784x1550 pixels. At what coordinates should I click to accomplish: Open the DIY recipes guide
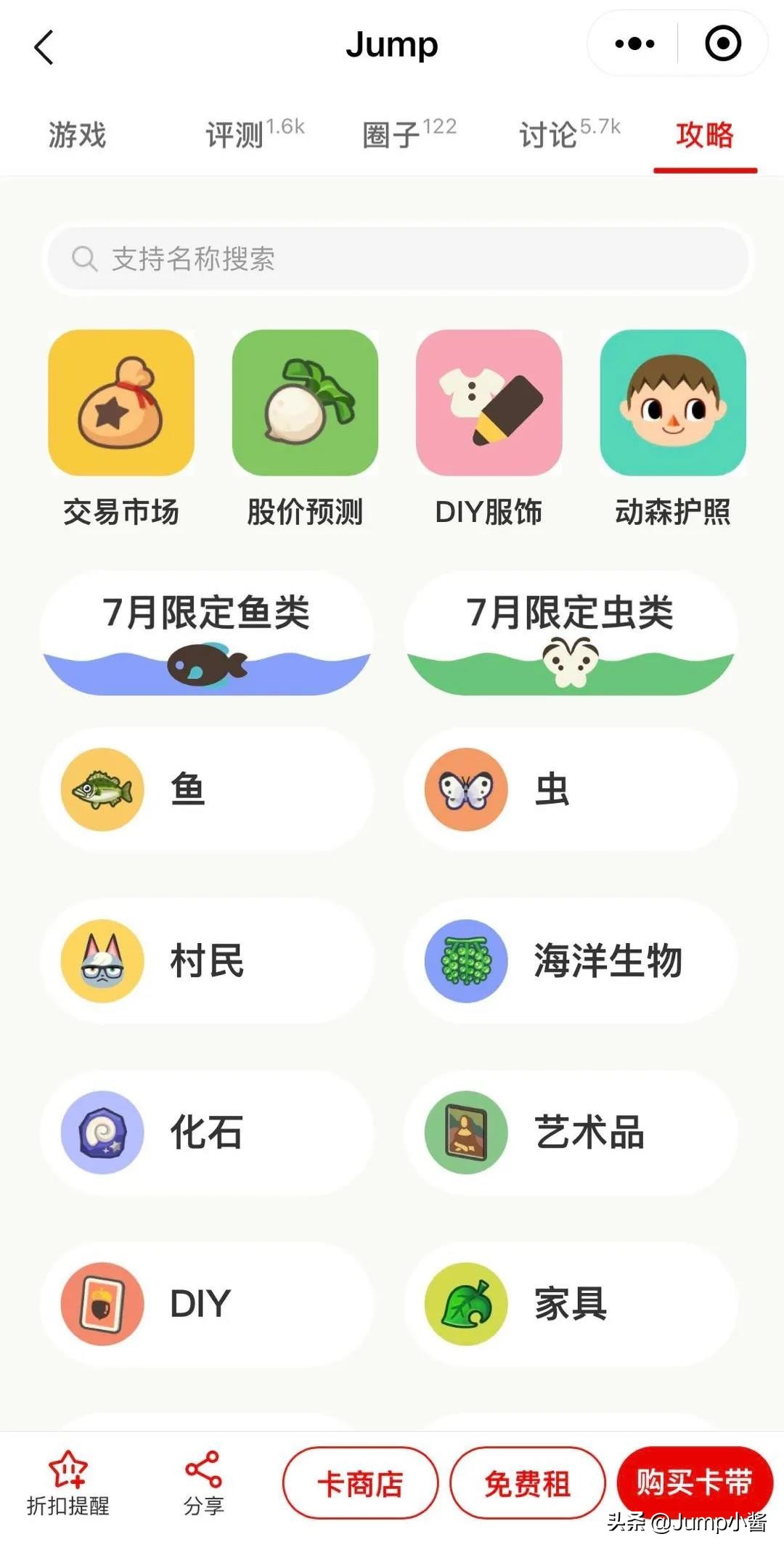point(102,1303)
